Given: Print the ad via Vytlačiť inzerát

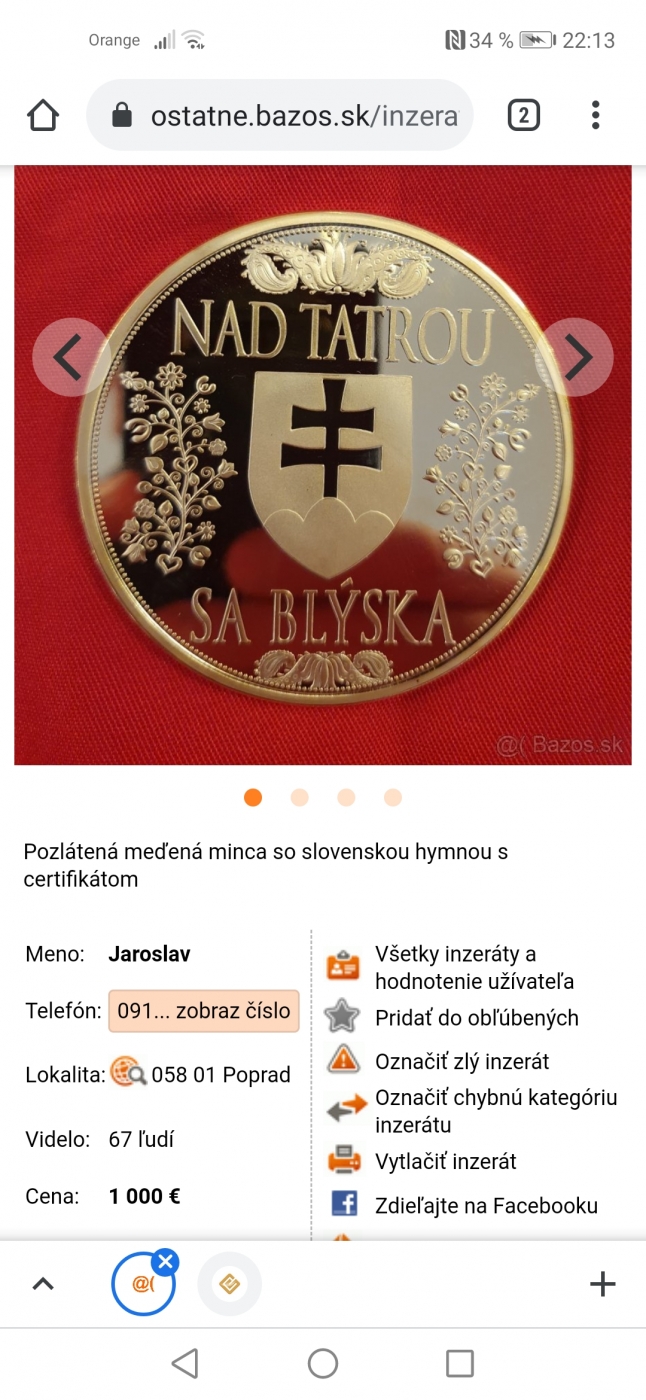Looking at the screenshot, I should pos(446,1162).
